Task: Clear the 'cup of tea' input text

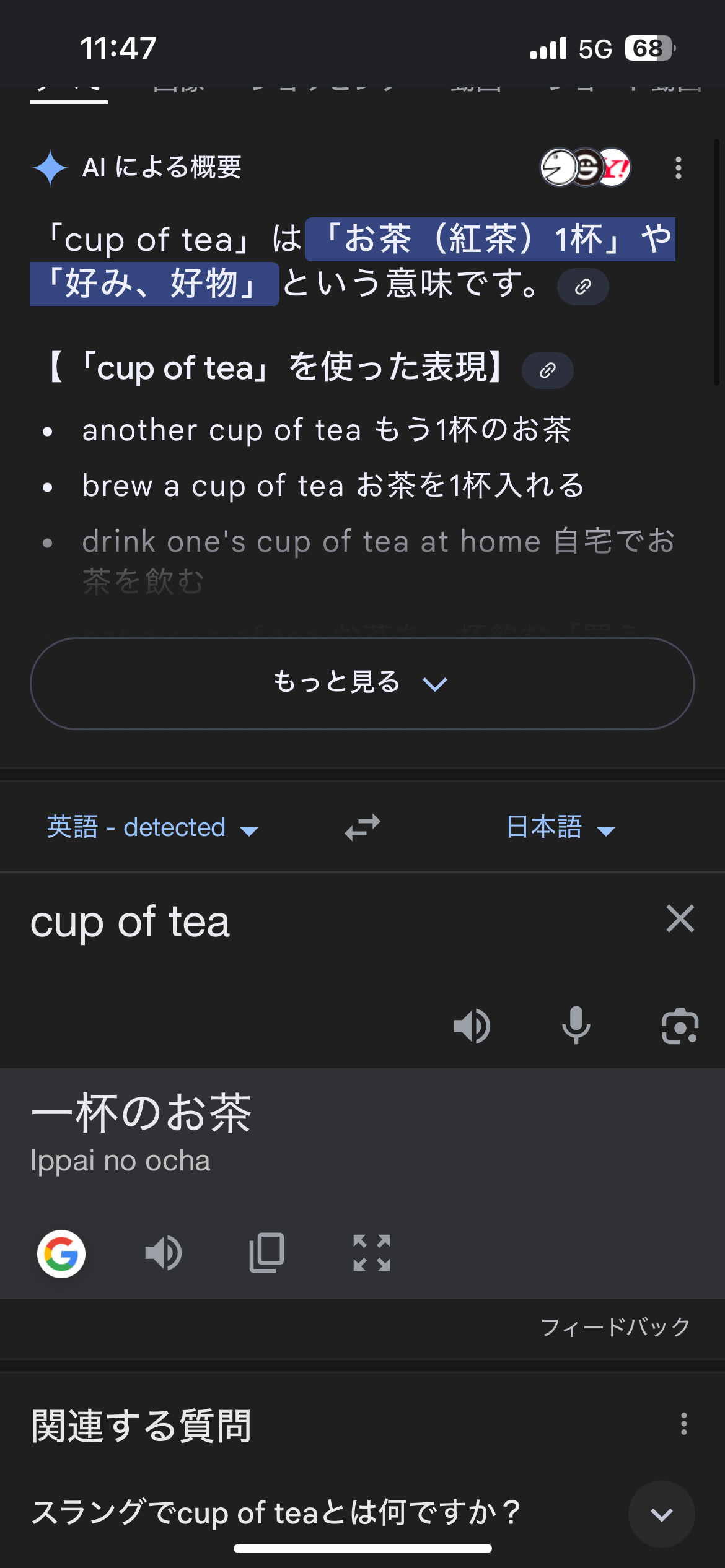Action: [x=680, y=918]
